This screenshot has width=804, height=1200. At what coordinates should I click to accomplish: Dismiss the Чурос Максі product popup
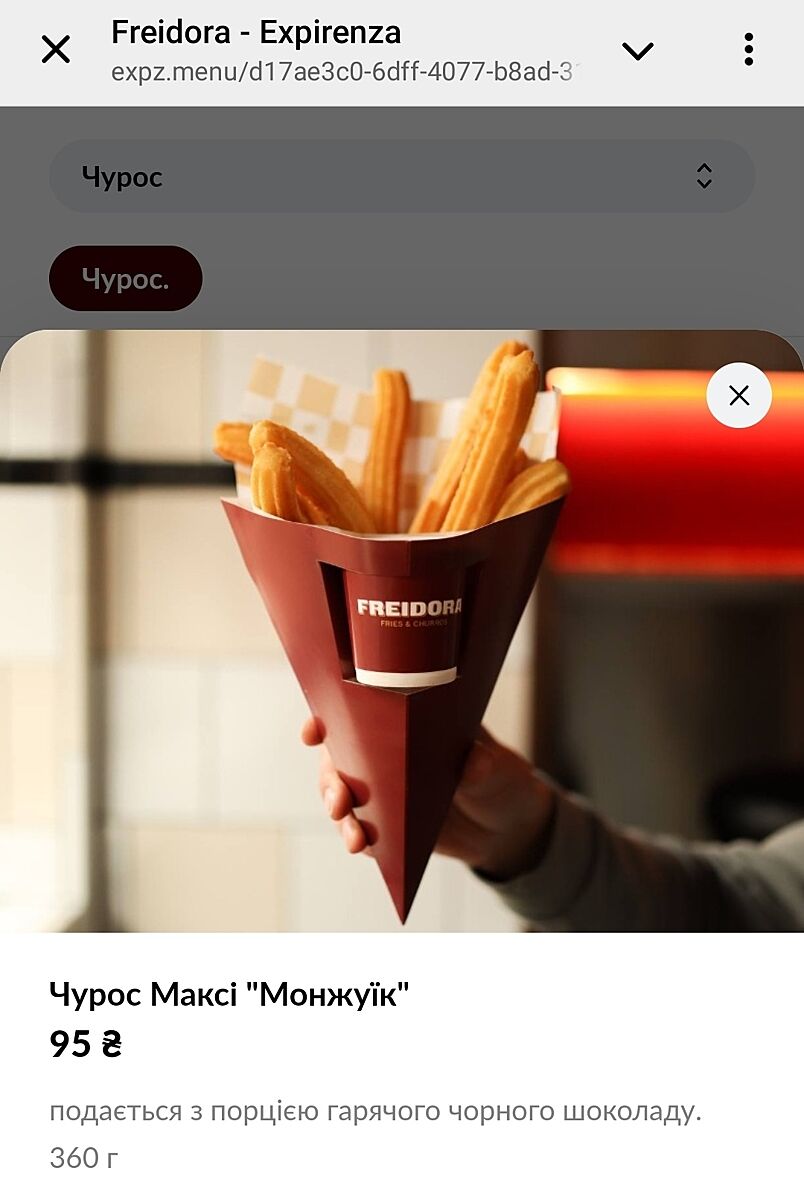pyautogui.click(x=739, y=396)
